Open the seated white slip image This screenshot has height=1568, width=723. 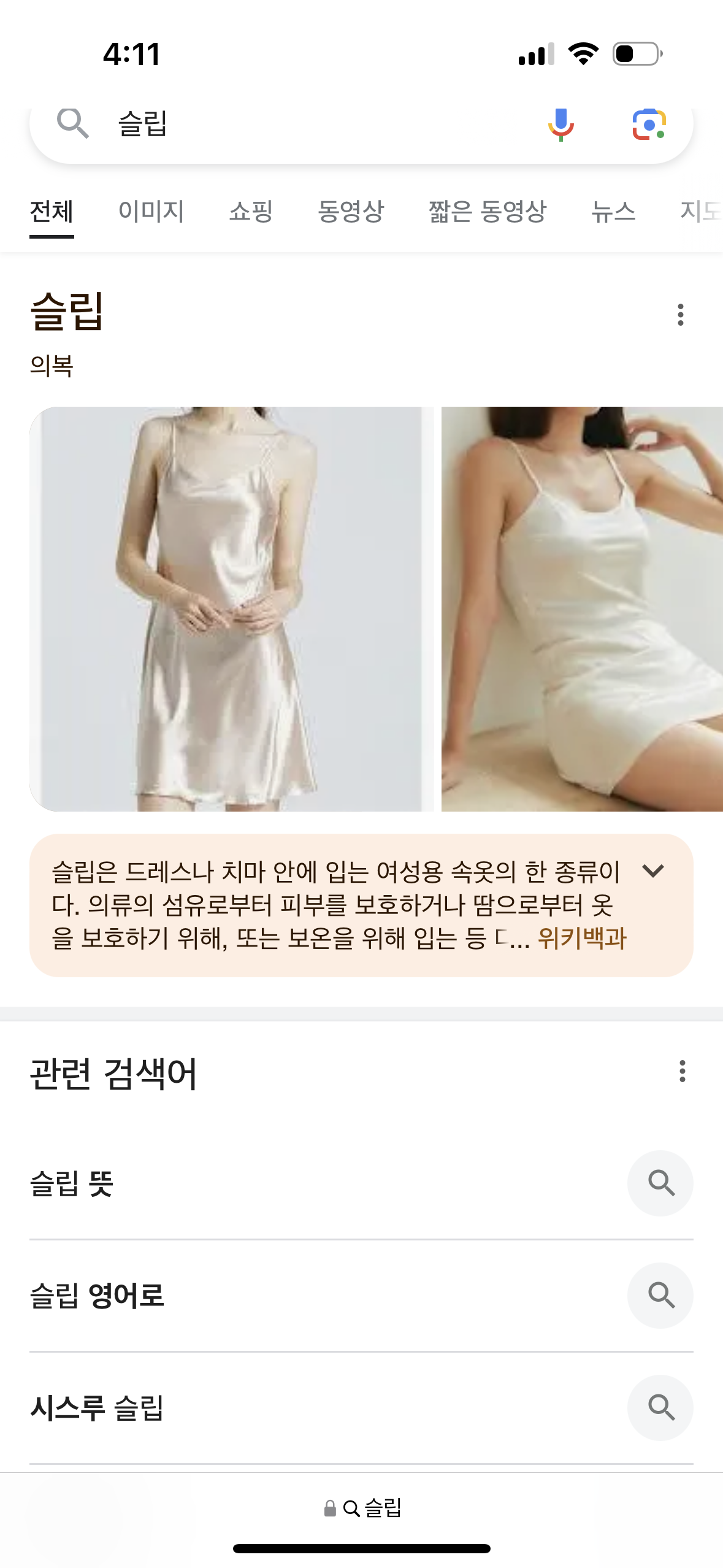(582, 609)
